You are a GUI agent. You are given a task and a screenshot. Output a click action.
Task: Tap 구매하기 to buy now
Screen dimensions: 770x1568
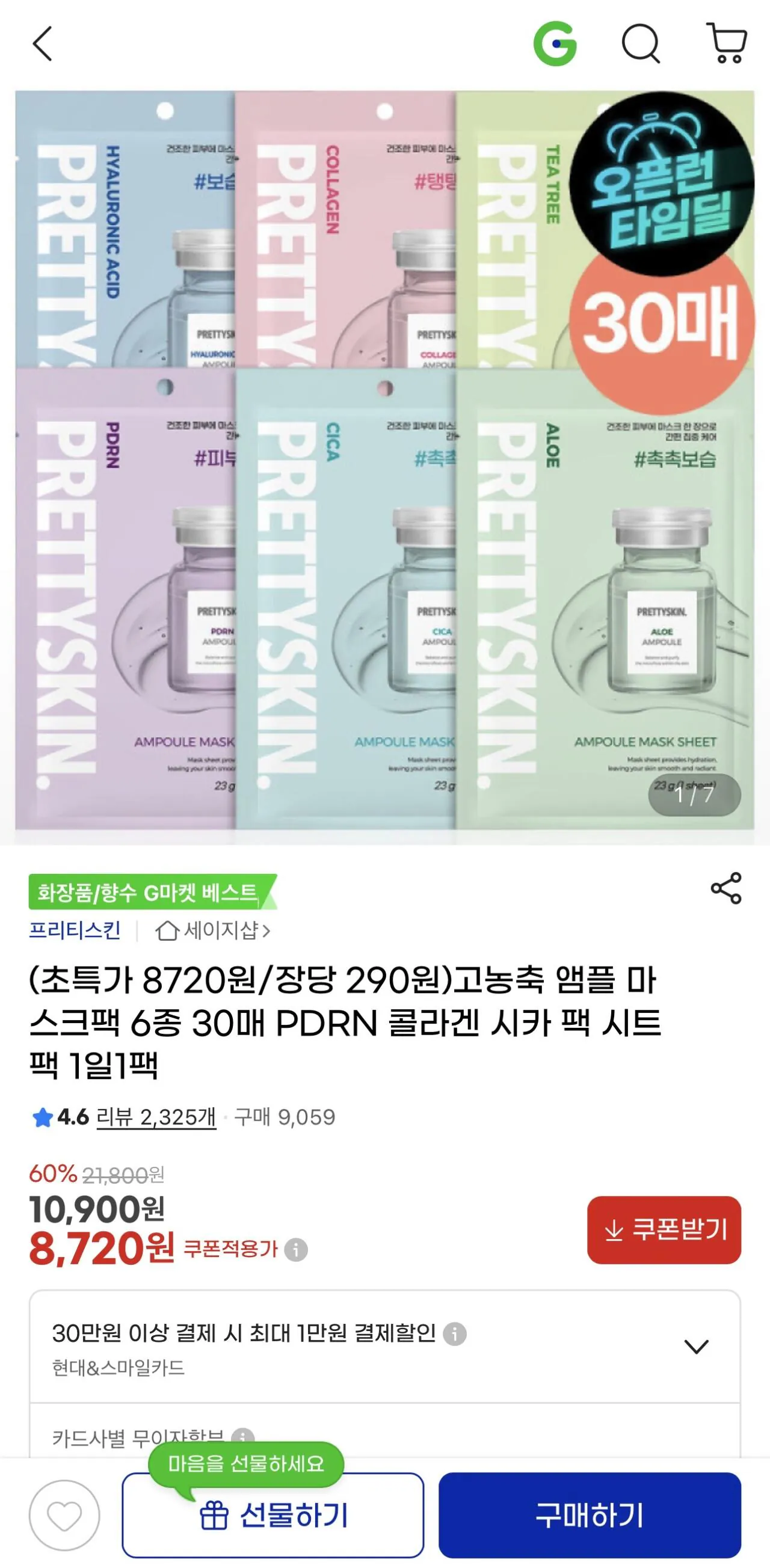coord(590,1515)
